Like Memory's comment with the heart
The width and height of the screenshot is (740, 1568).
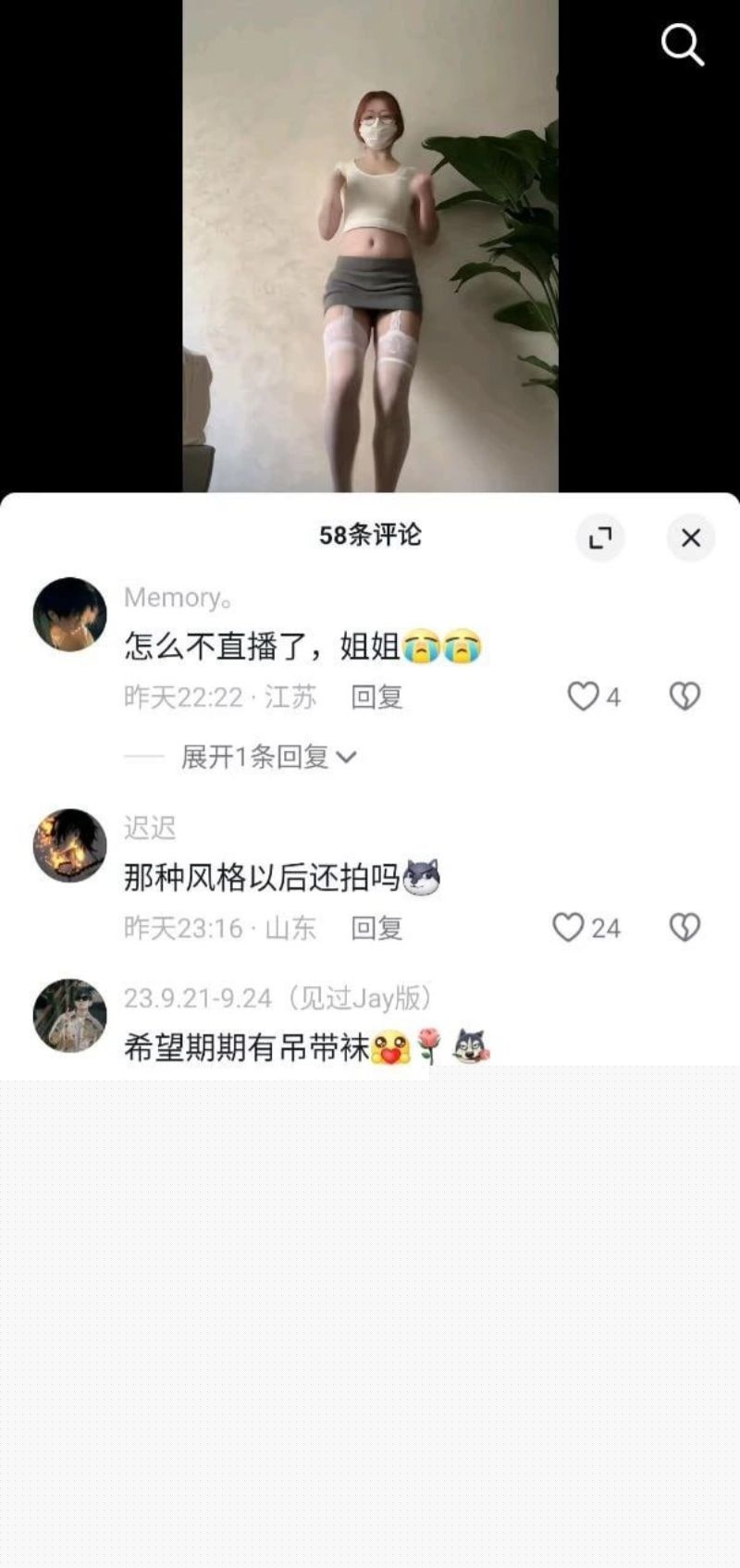click(583, 697)
